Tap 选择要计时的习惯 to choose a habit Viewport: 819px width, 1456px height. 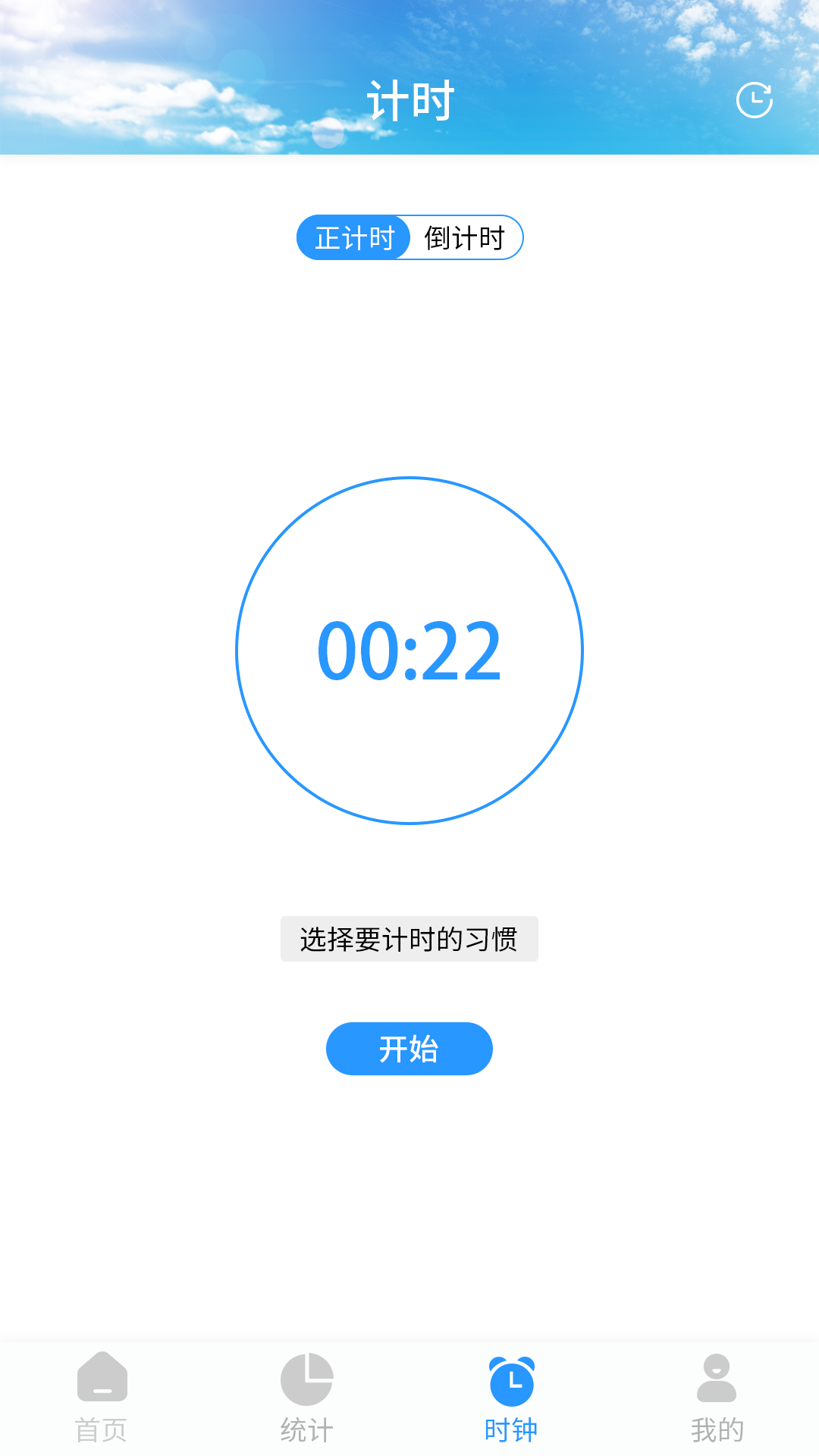click(x=409, y=939)
